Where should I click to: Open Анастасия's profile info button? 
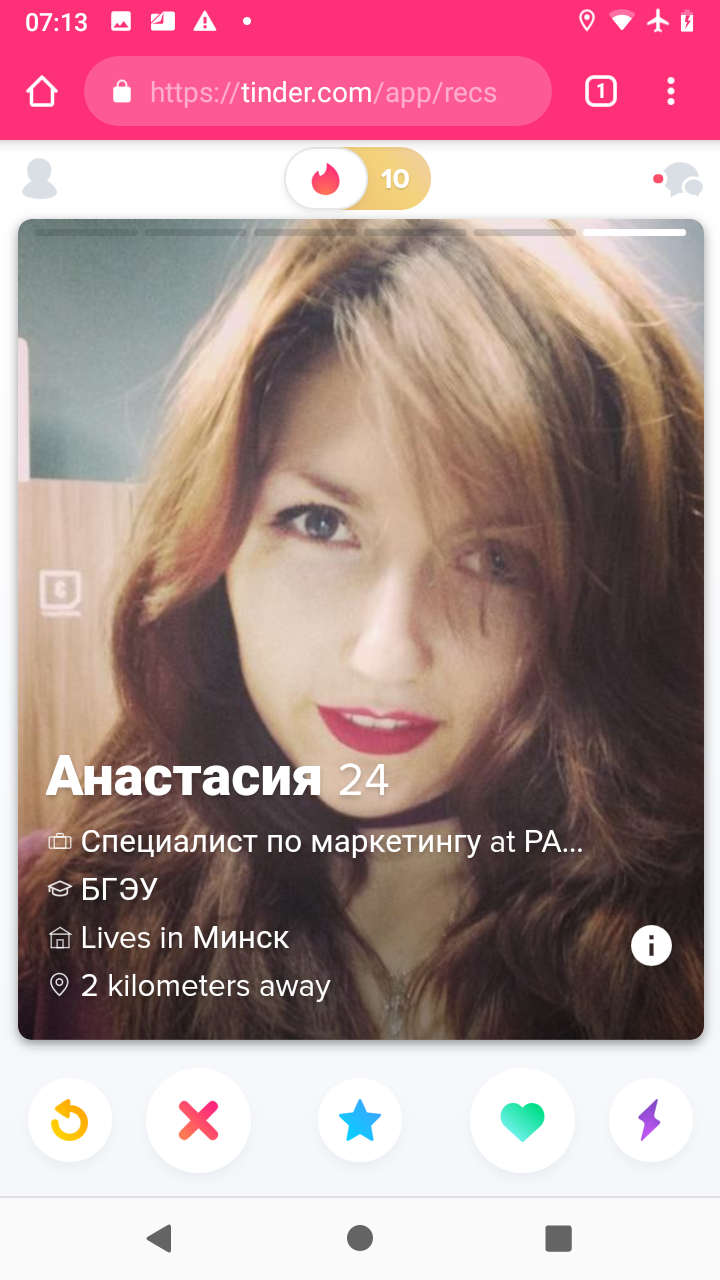651,945
